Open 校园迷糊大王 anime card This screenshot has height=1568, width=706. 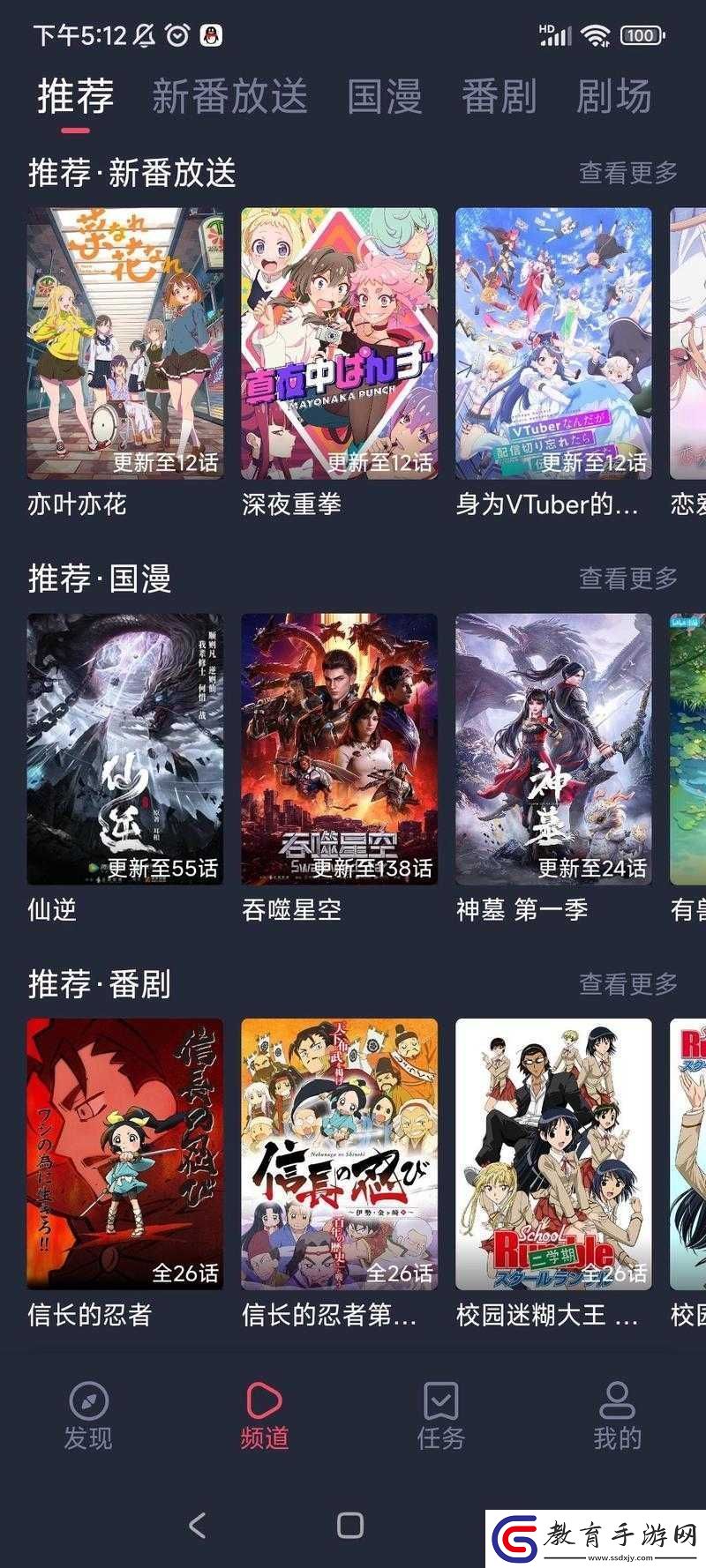point(553,1155)
